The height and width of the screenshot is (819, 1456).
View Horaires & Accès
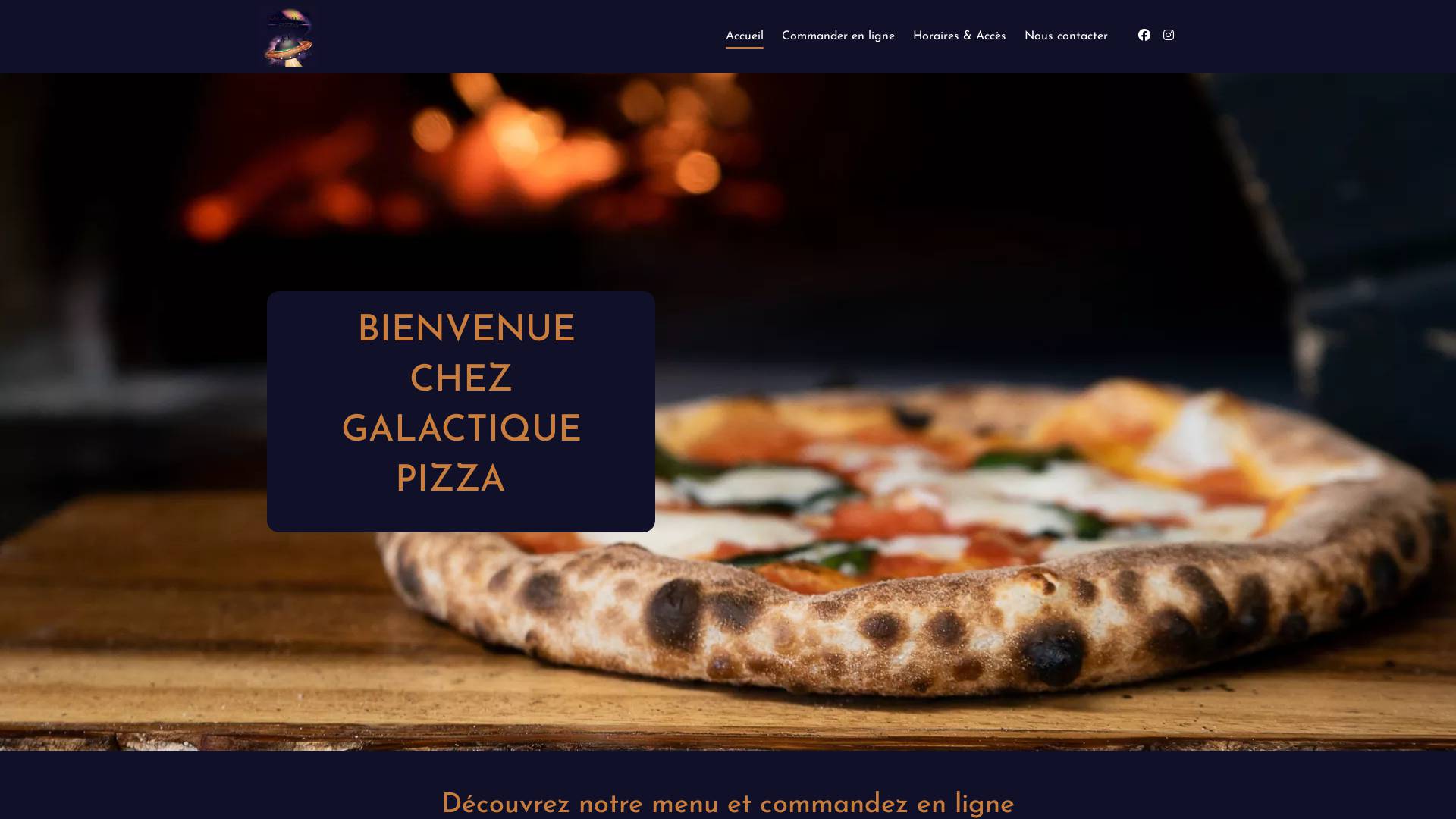tap(959, 36)
